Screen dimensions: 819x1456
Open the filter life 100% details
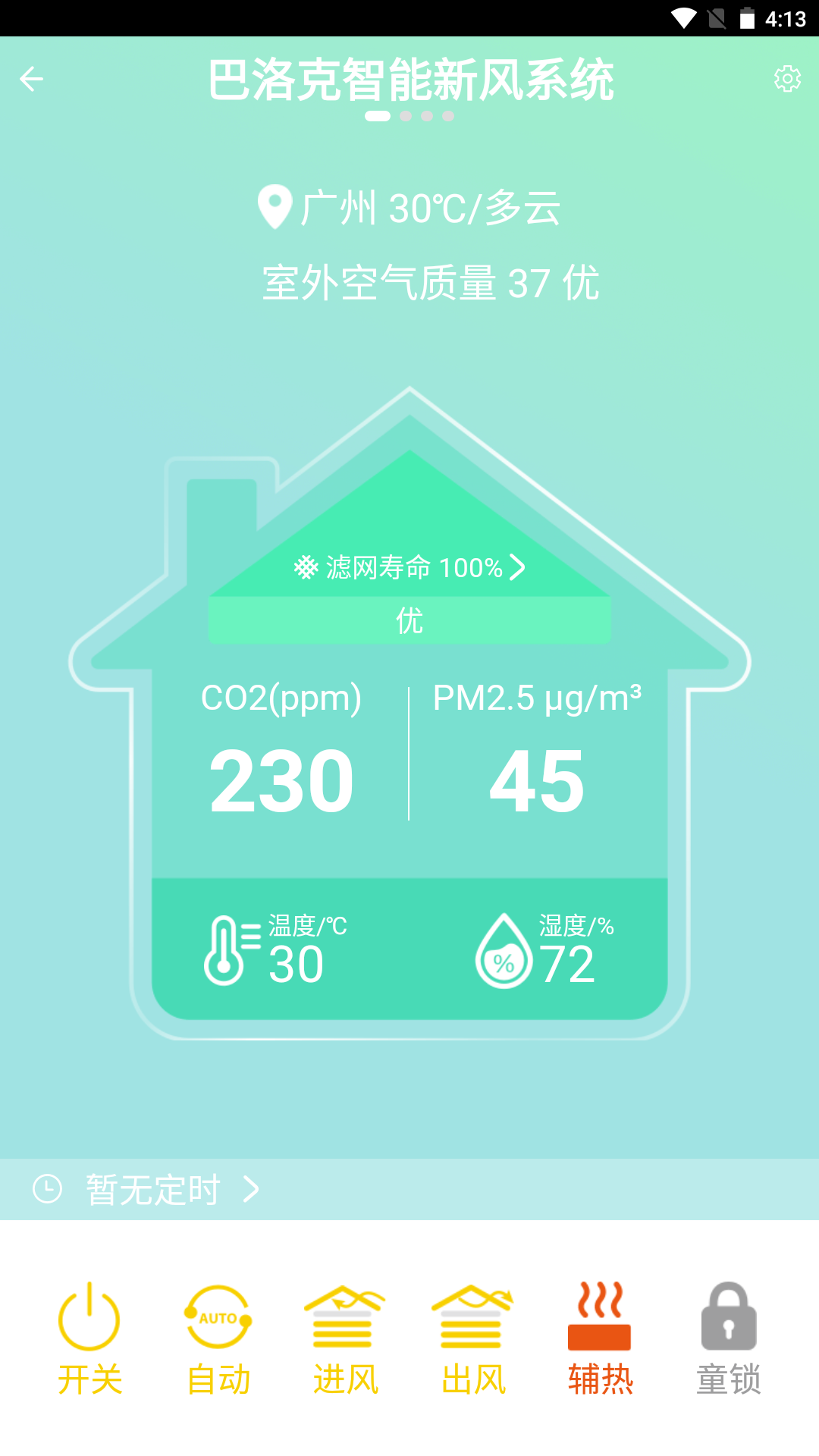409,567
